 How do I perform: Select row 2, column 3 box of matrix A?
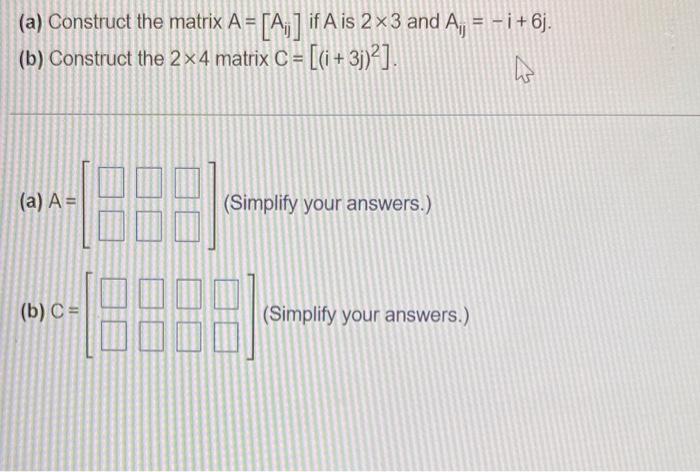tap(187, 226)
